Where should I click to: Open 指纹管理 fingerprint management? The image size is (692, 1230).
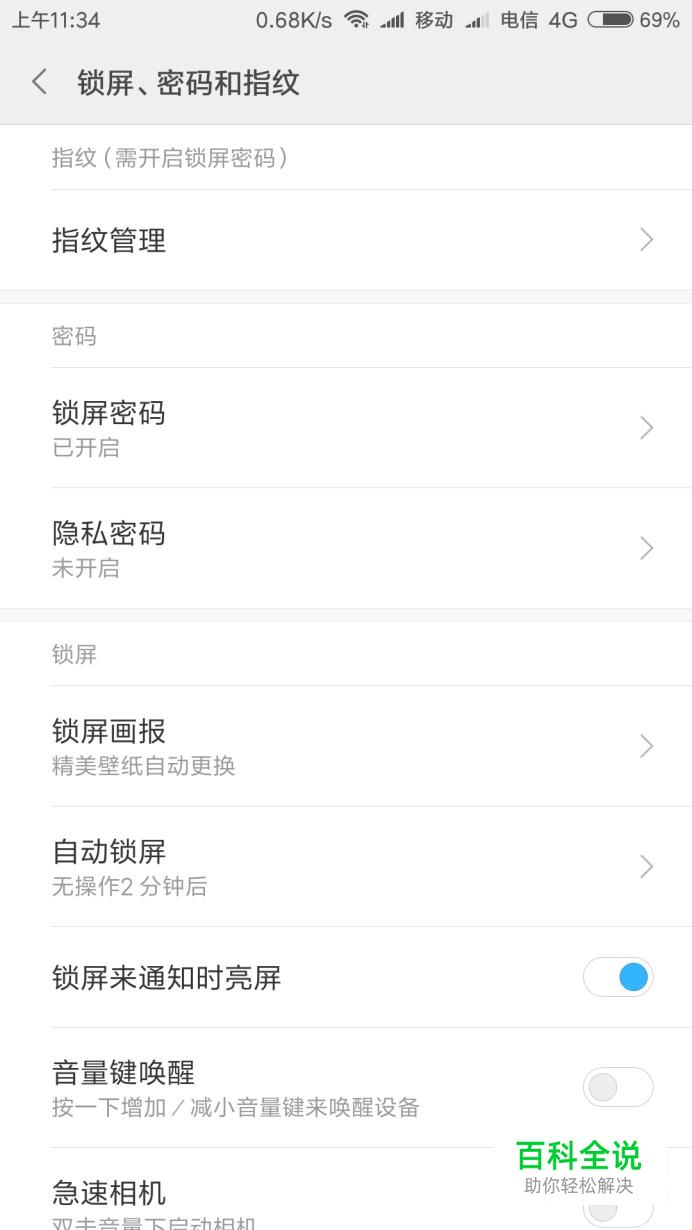tap(346, 240)
